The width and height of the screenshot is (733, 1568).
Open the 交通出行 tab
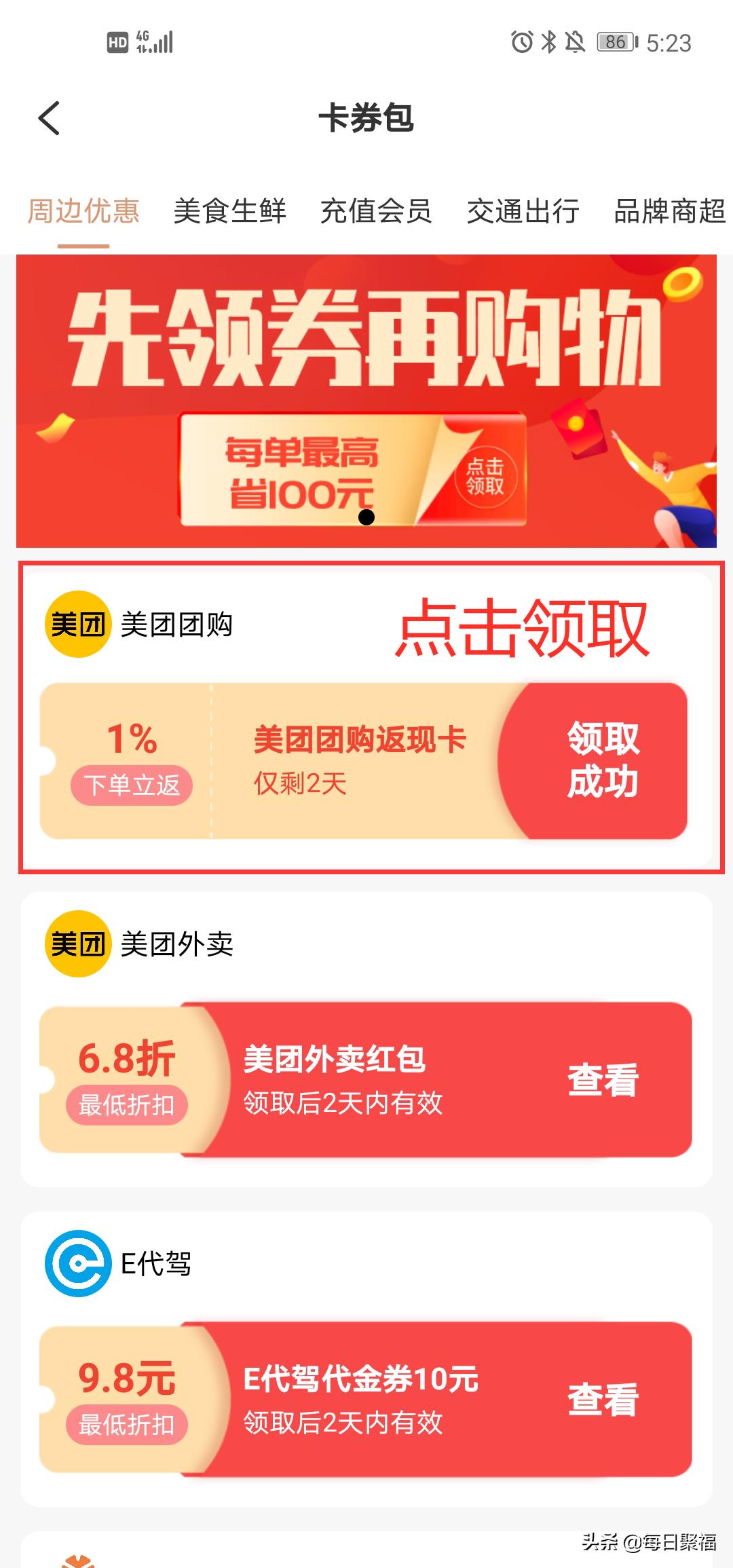coord(523,212)
